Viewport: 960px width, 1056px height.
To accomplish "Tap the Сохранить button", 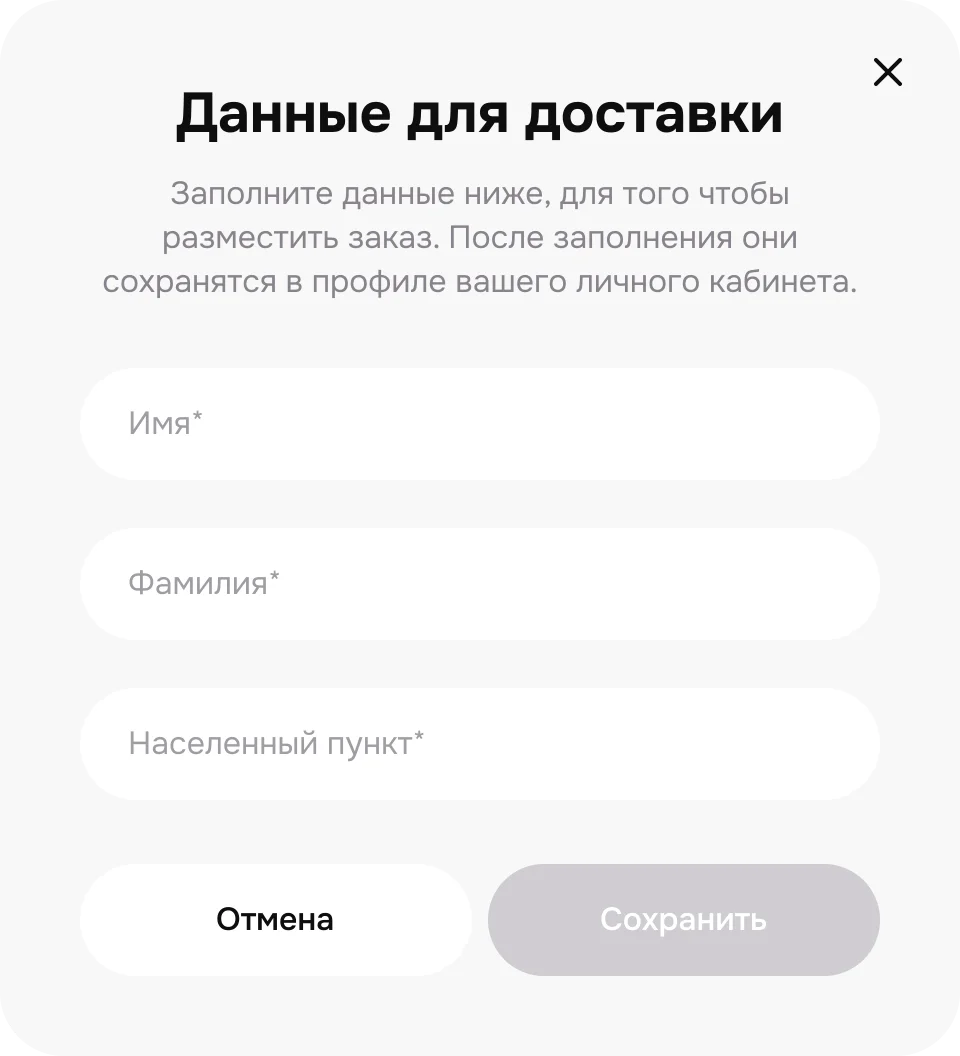I will click(683, 920).
